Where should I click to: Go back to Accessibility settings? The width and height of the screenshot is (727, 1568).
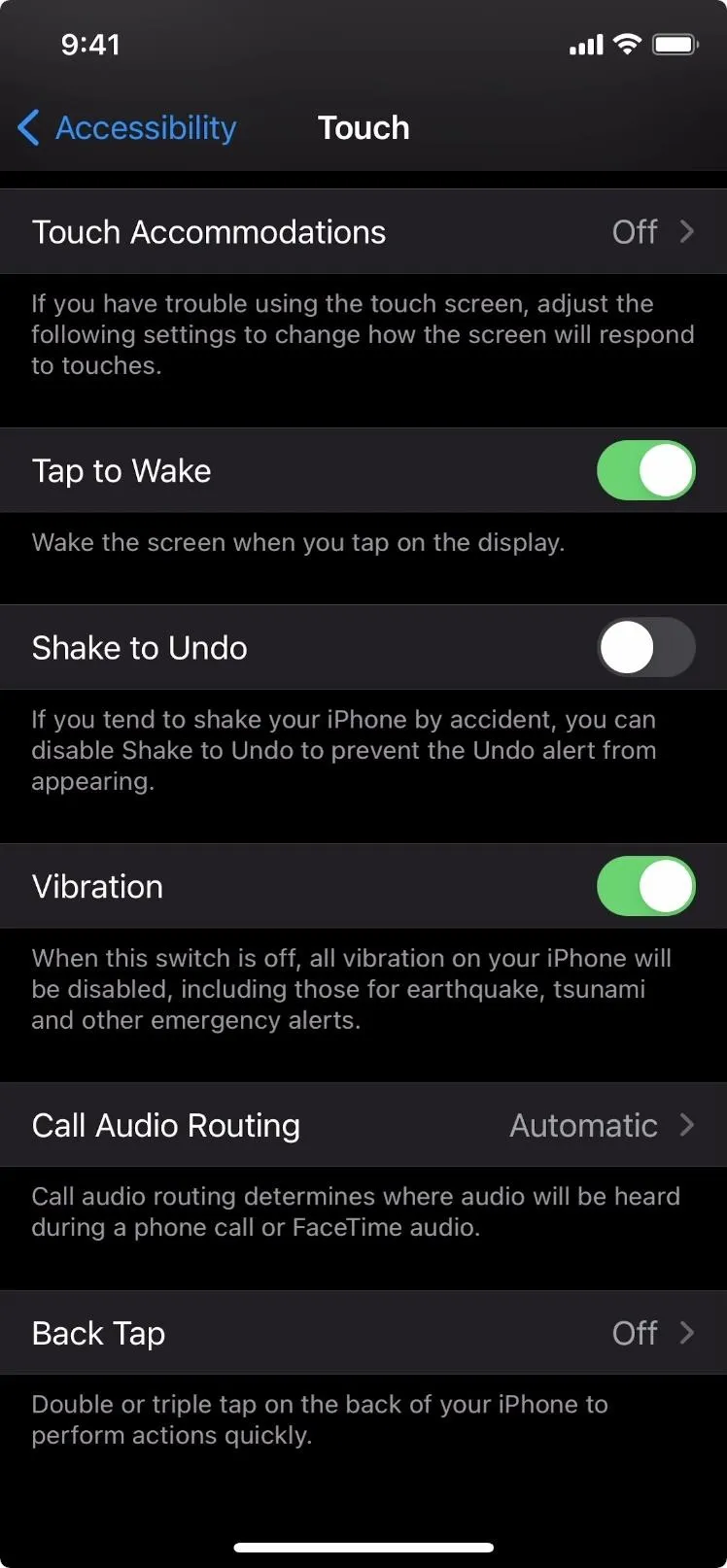pos(127,127)
